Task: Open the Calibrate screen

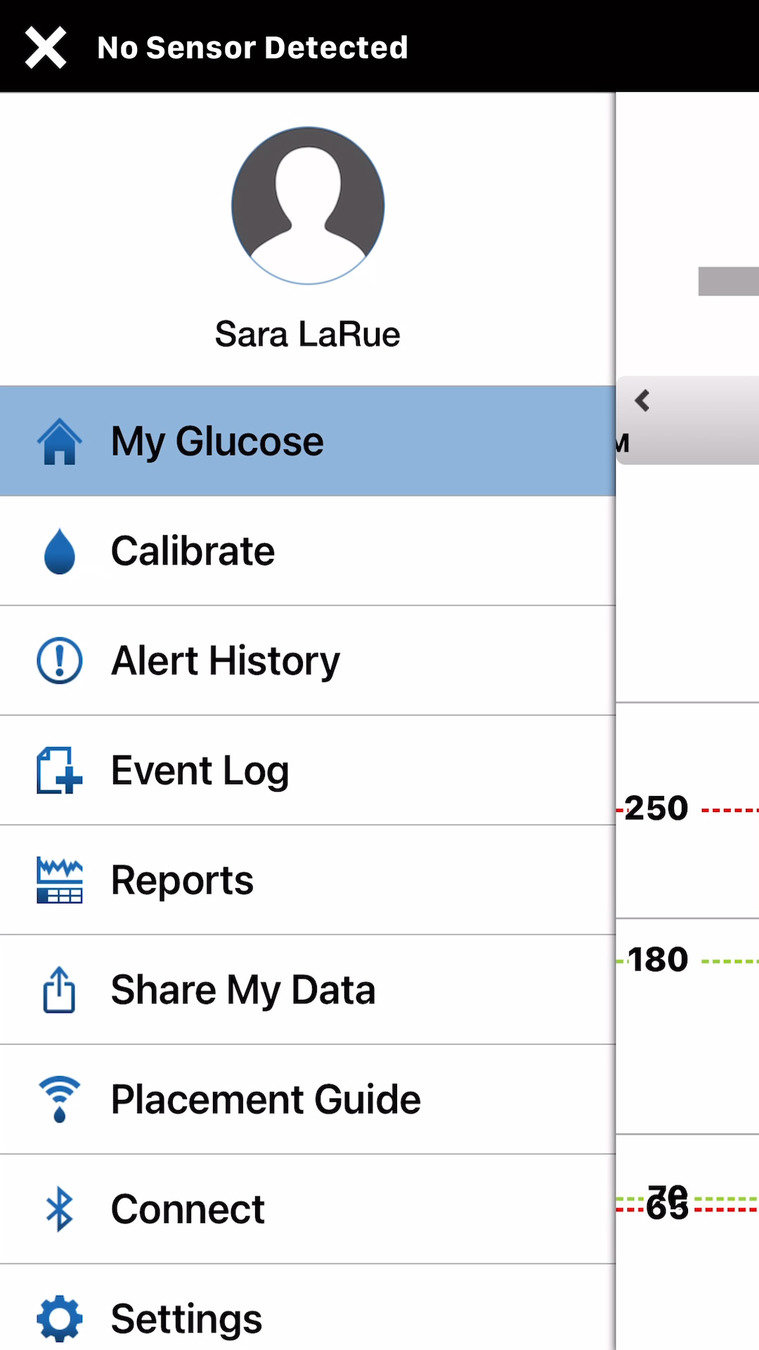Action: tap(193, 551)
